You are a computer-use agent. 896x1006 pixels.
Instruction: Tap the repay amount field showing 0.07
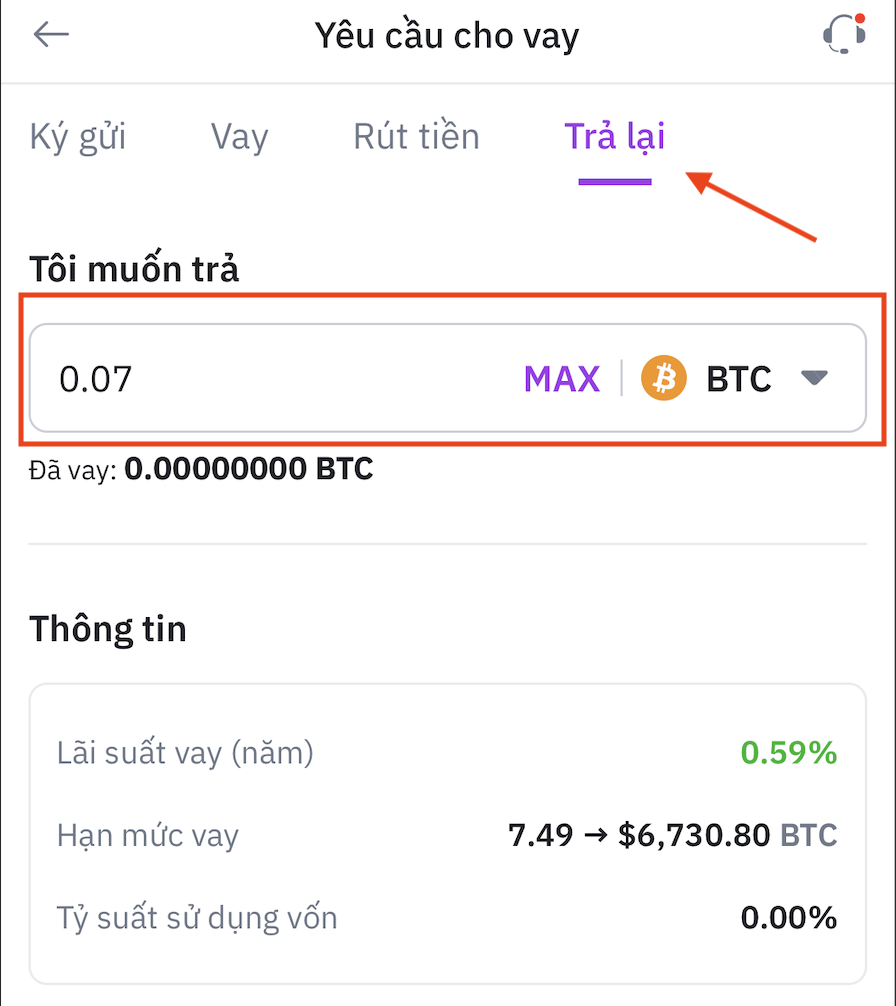270,379
